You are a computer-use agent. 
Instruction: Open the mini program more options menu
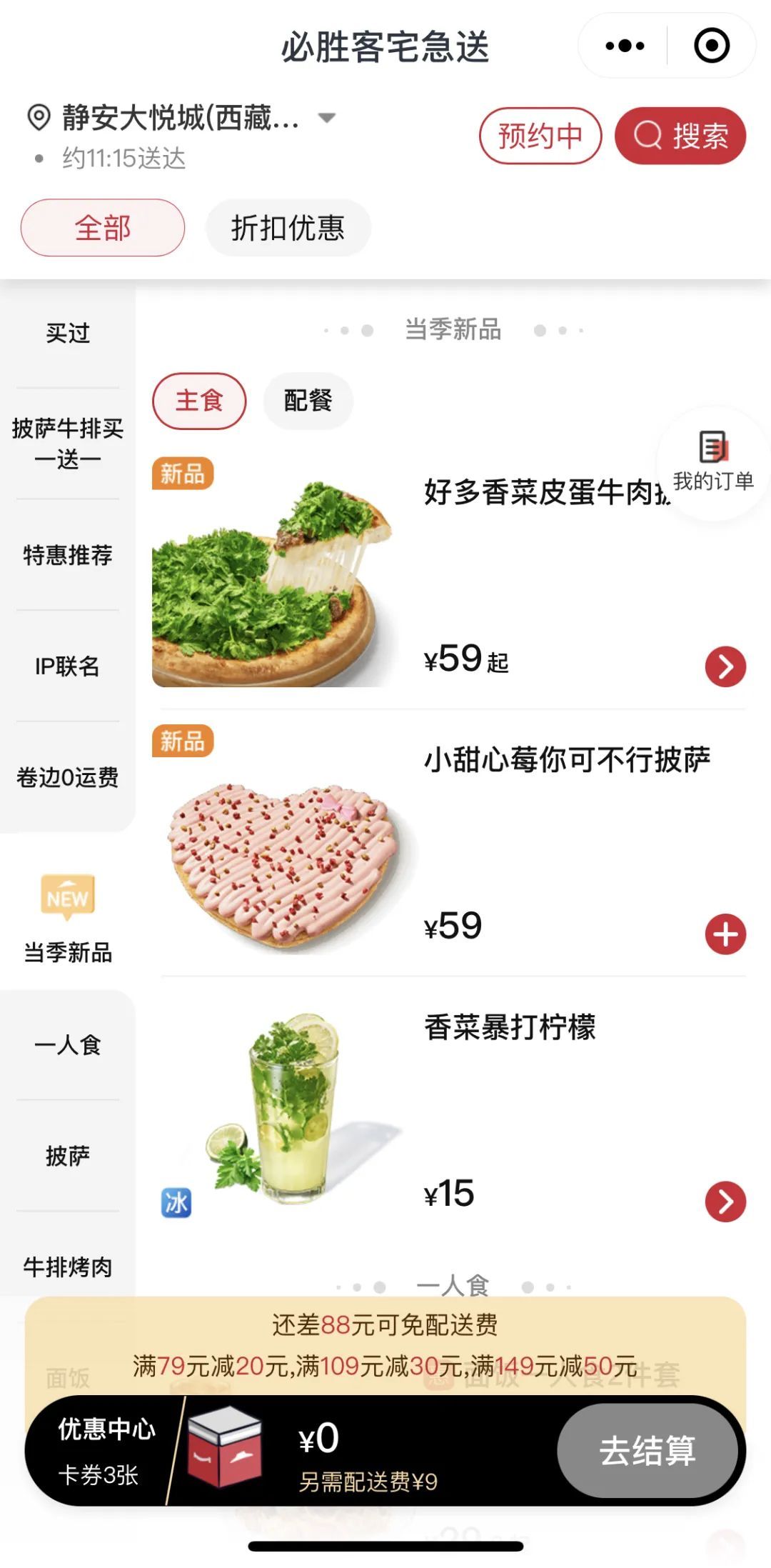625,46
